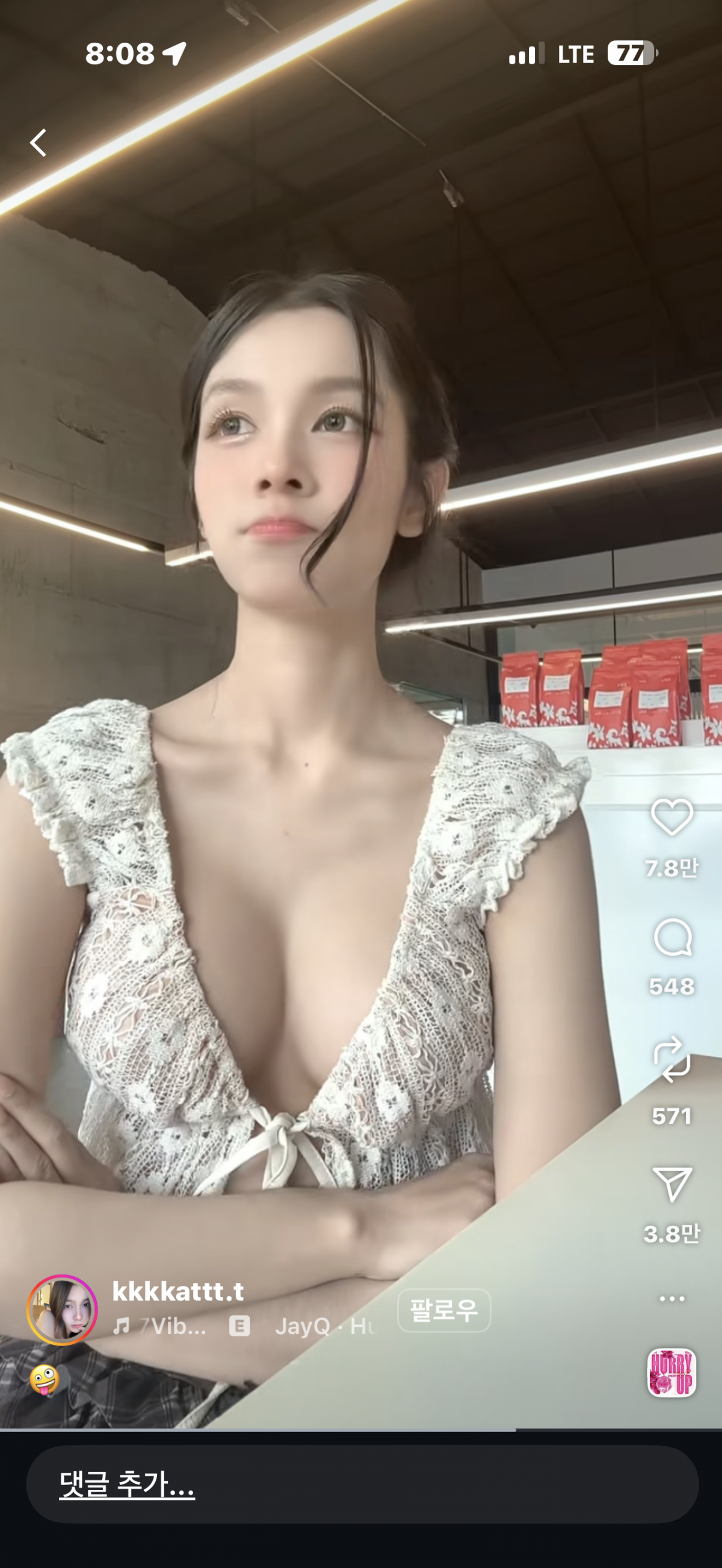This screenshot has width=722, height=1568.
Task: Open the kkkkattt.t username link
Action: [x=177, y=1292]
